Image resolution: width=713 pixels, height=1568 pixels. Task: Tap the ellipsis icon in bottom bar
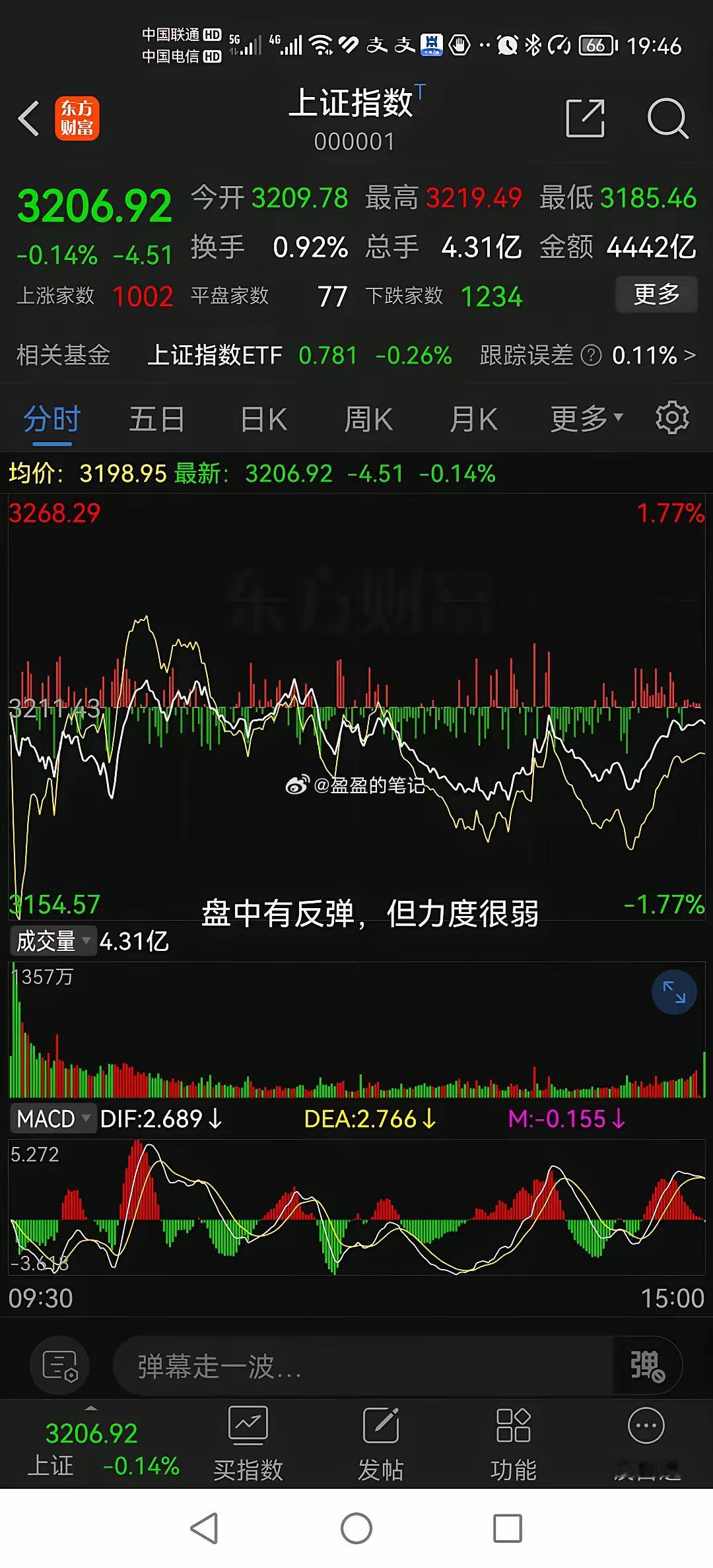[645, 1425]
